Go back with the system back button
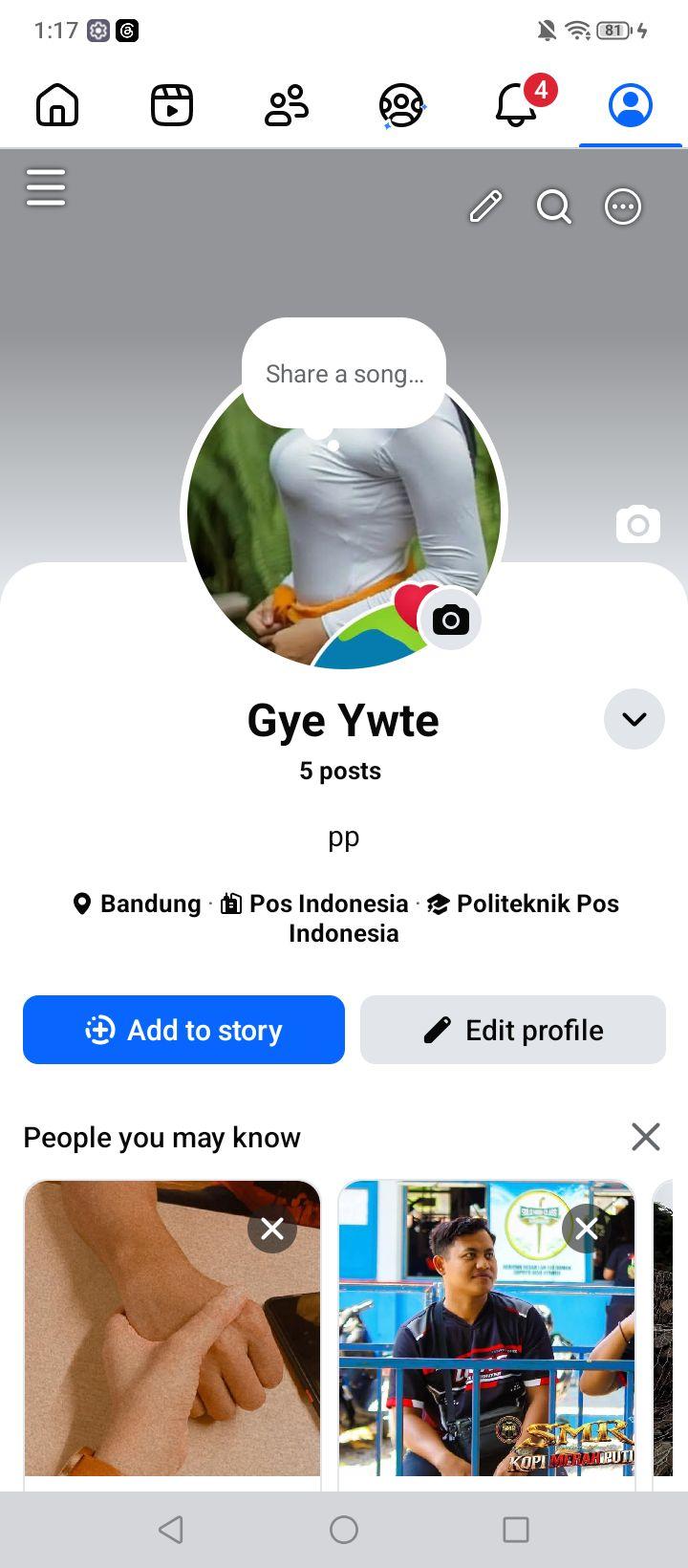 171,1530
